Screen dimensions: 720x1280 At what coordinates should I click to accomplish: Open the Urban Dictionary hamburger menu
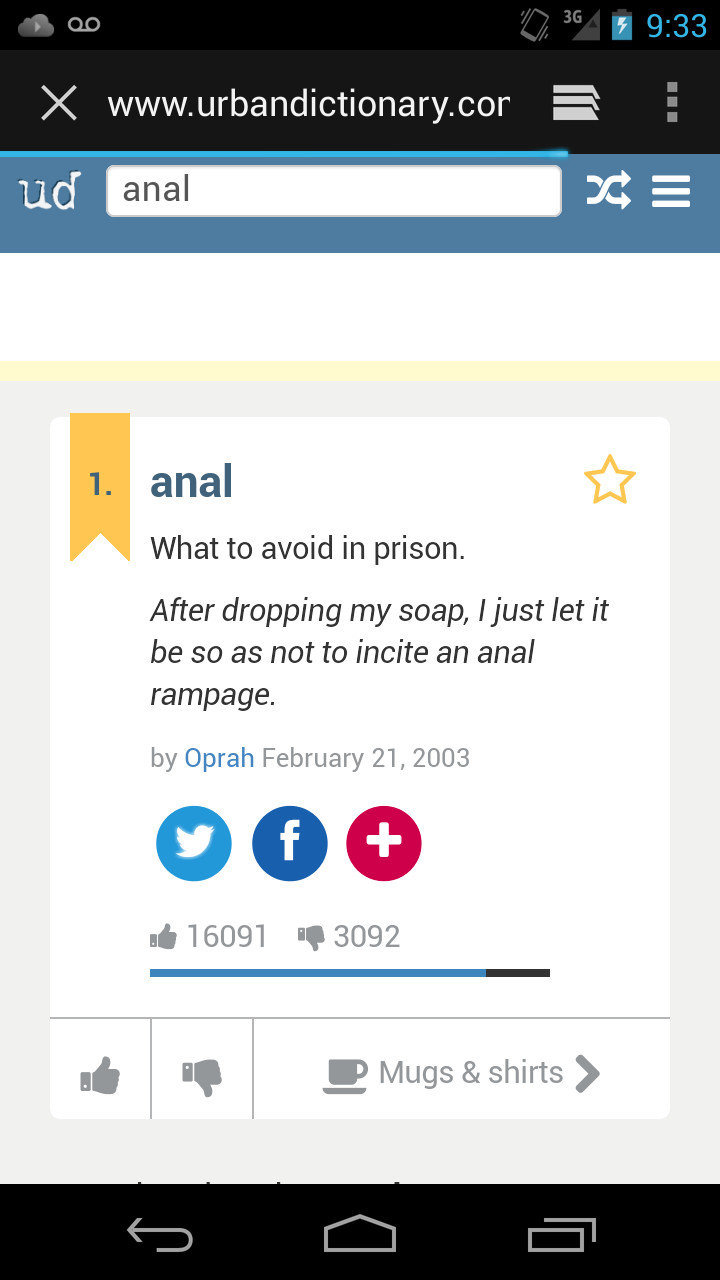671,190
